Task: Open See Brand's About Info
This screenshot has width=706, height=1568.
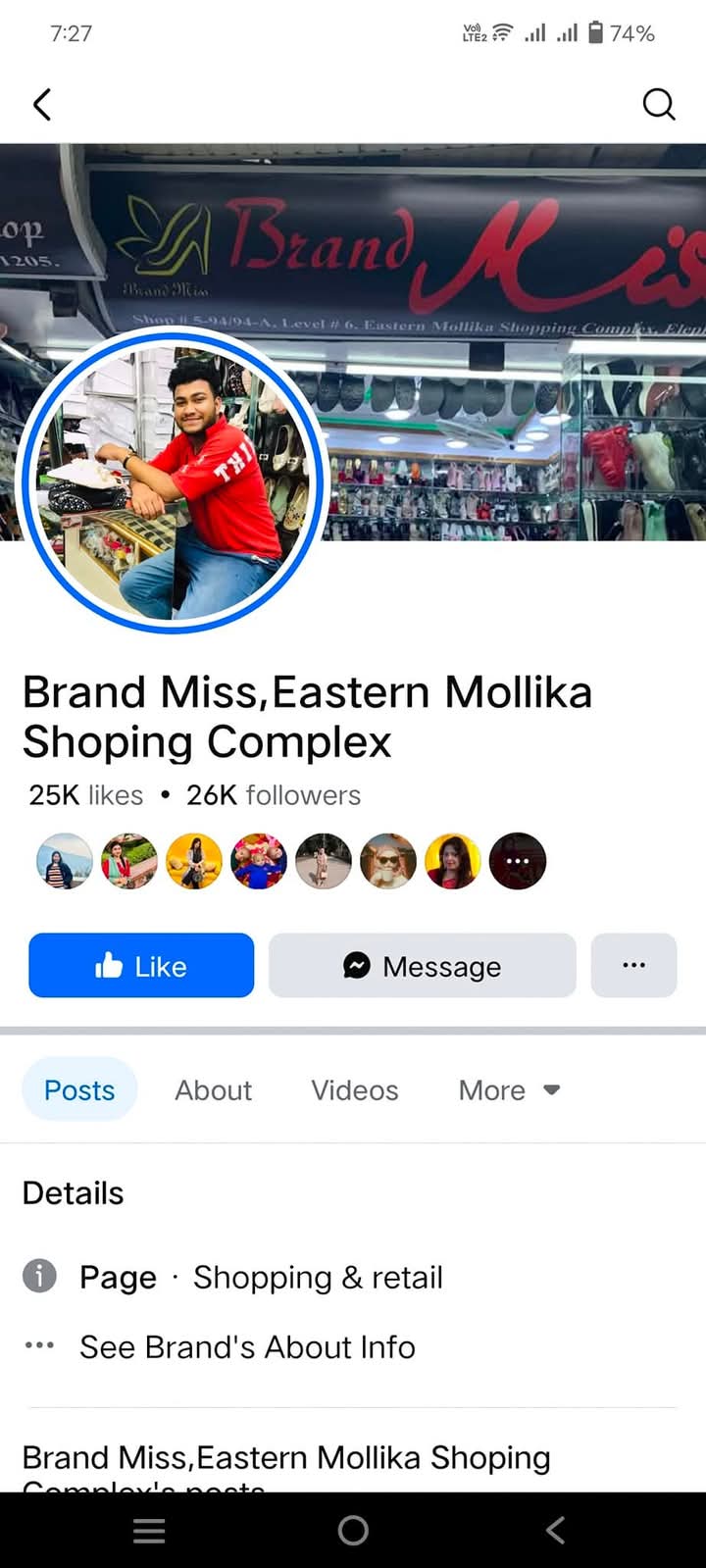Action: pyautogui.click(x=247, y=1346)
